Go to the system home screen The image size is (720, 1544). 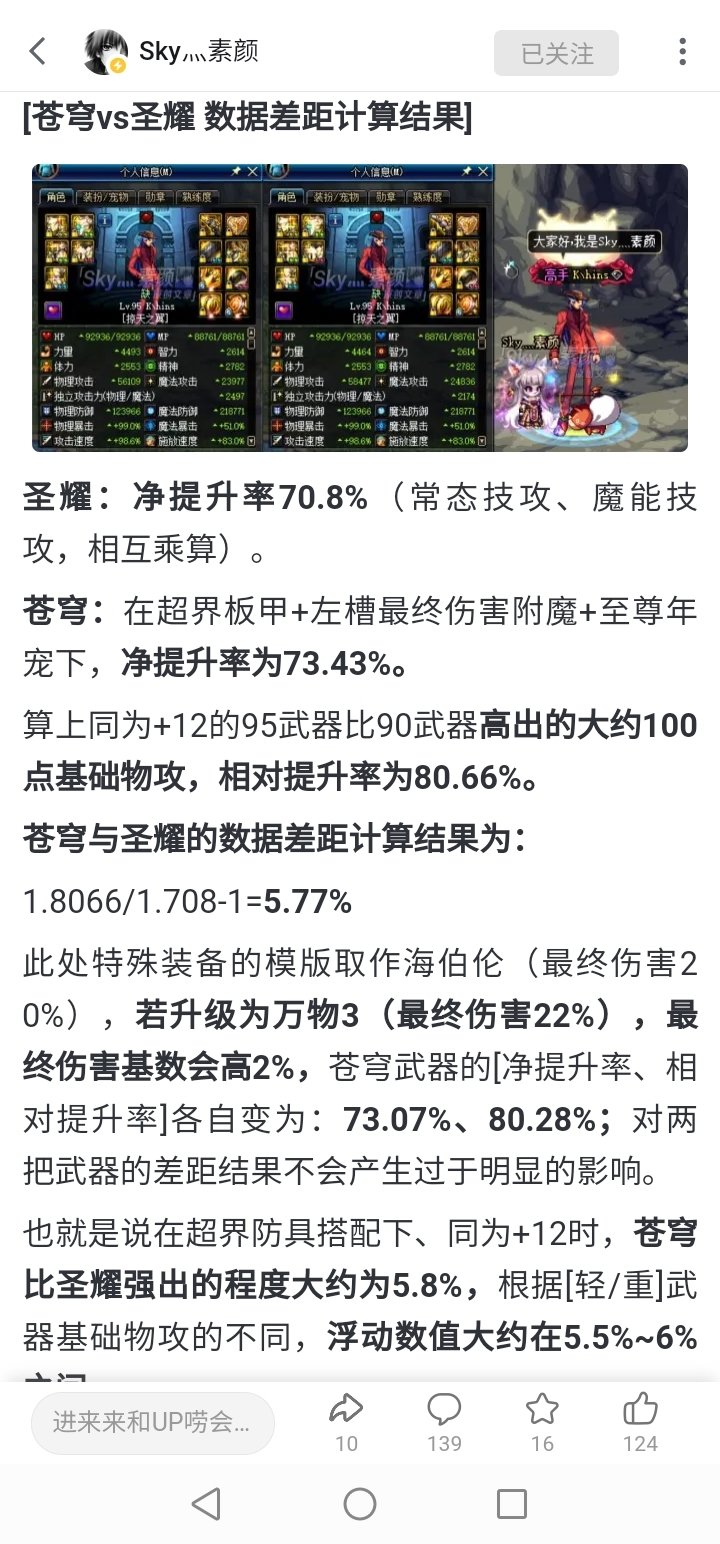point(360,1504)
